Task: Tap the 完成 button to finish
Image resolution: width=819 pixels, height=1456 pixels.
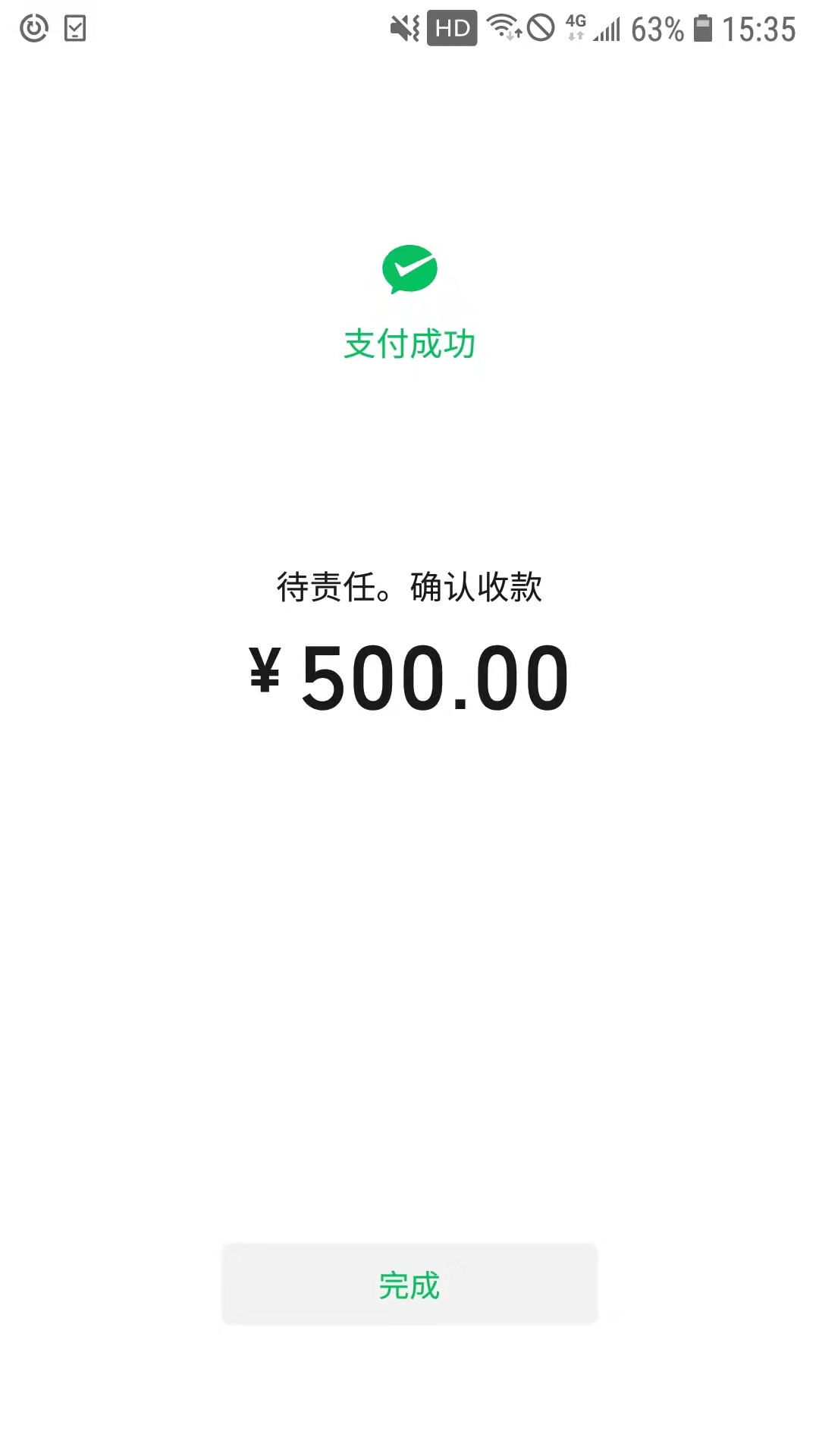Action: pyautogui.click(x=409, y=1285)
